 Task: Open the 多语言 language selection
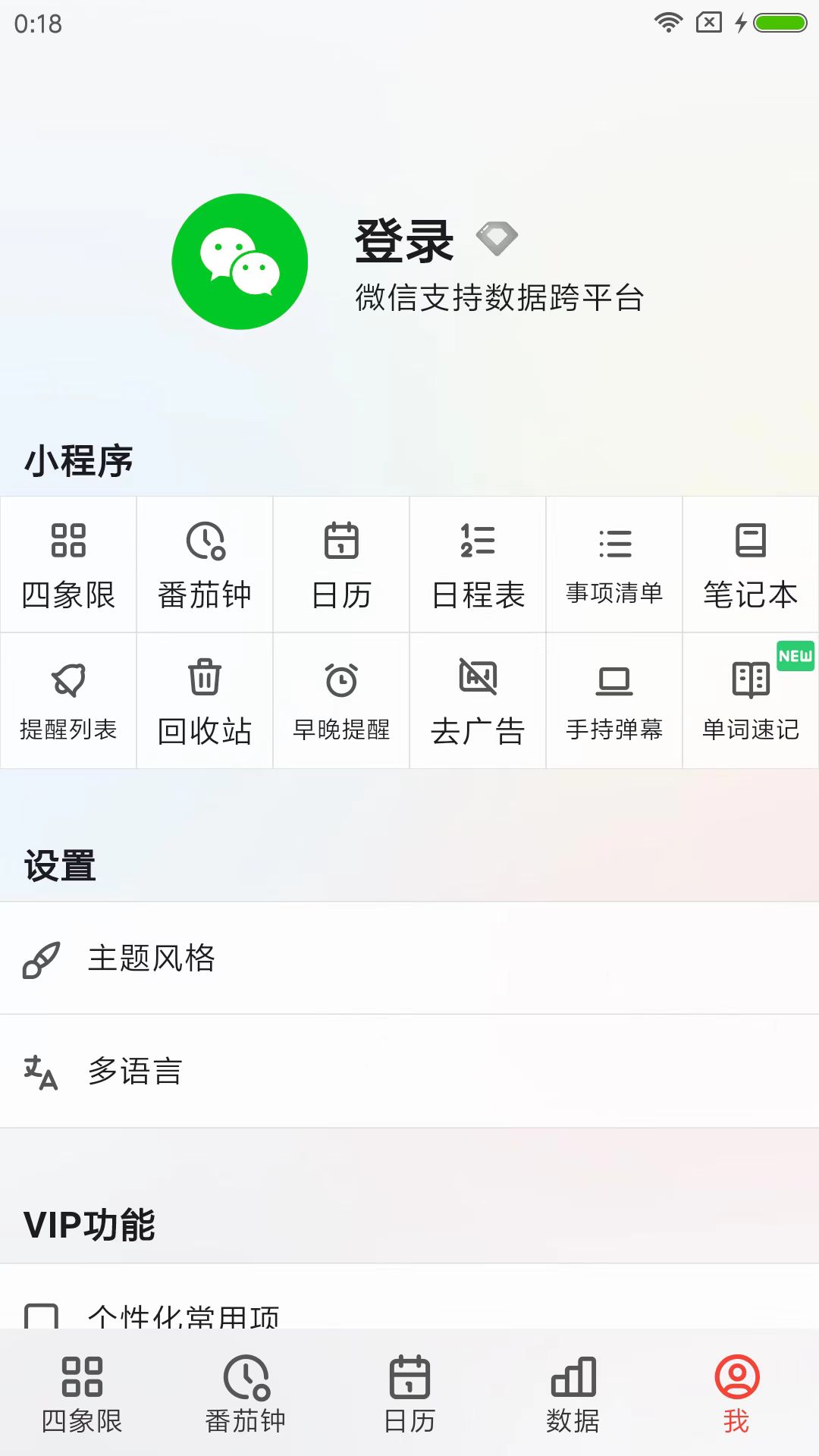[134, 1071]
